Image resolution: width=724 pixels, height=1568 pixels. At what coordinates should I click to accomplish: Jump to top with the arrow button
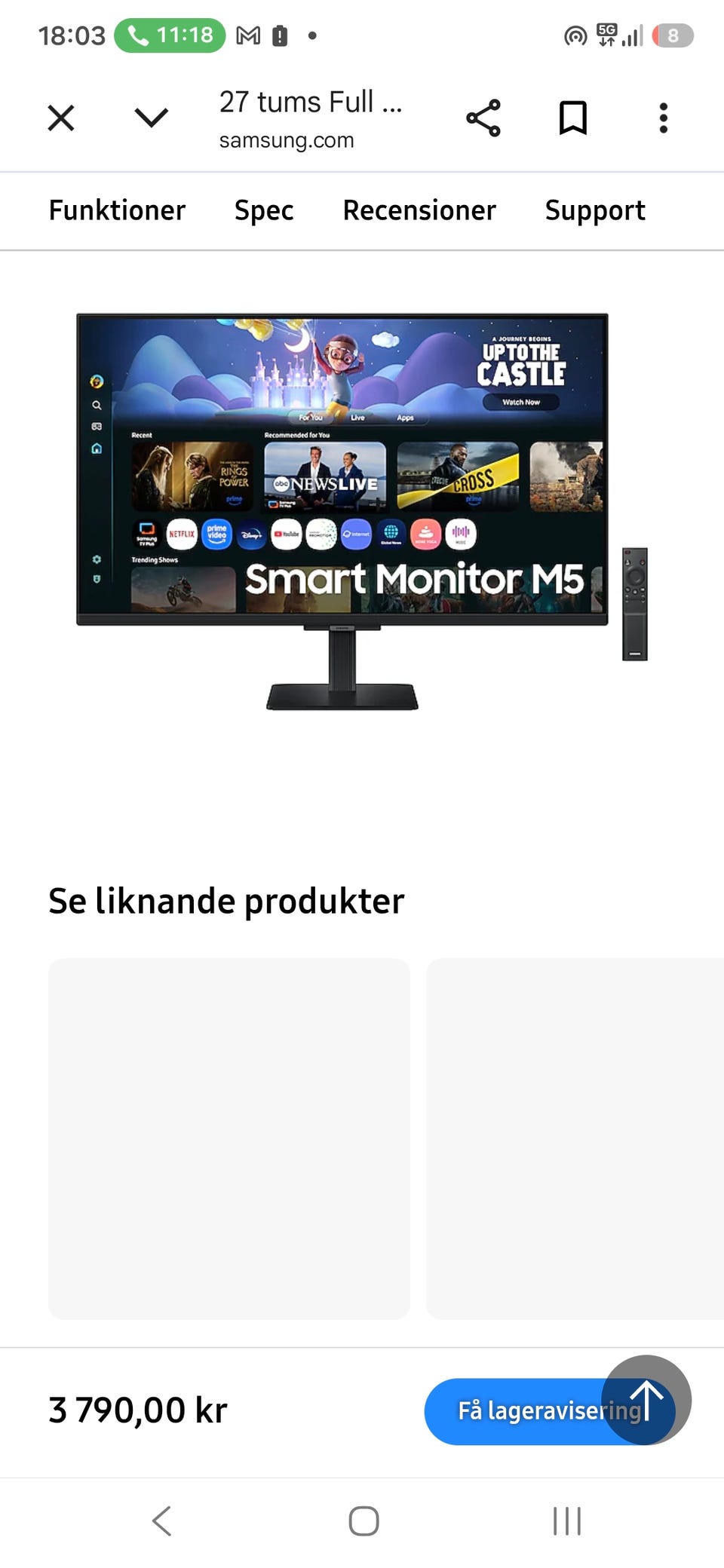pyautogui.click(x=646, y=1400)
